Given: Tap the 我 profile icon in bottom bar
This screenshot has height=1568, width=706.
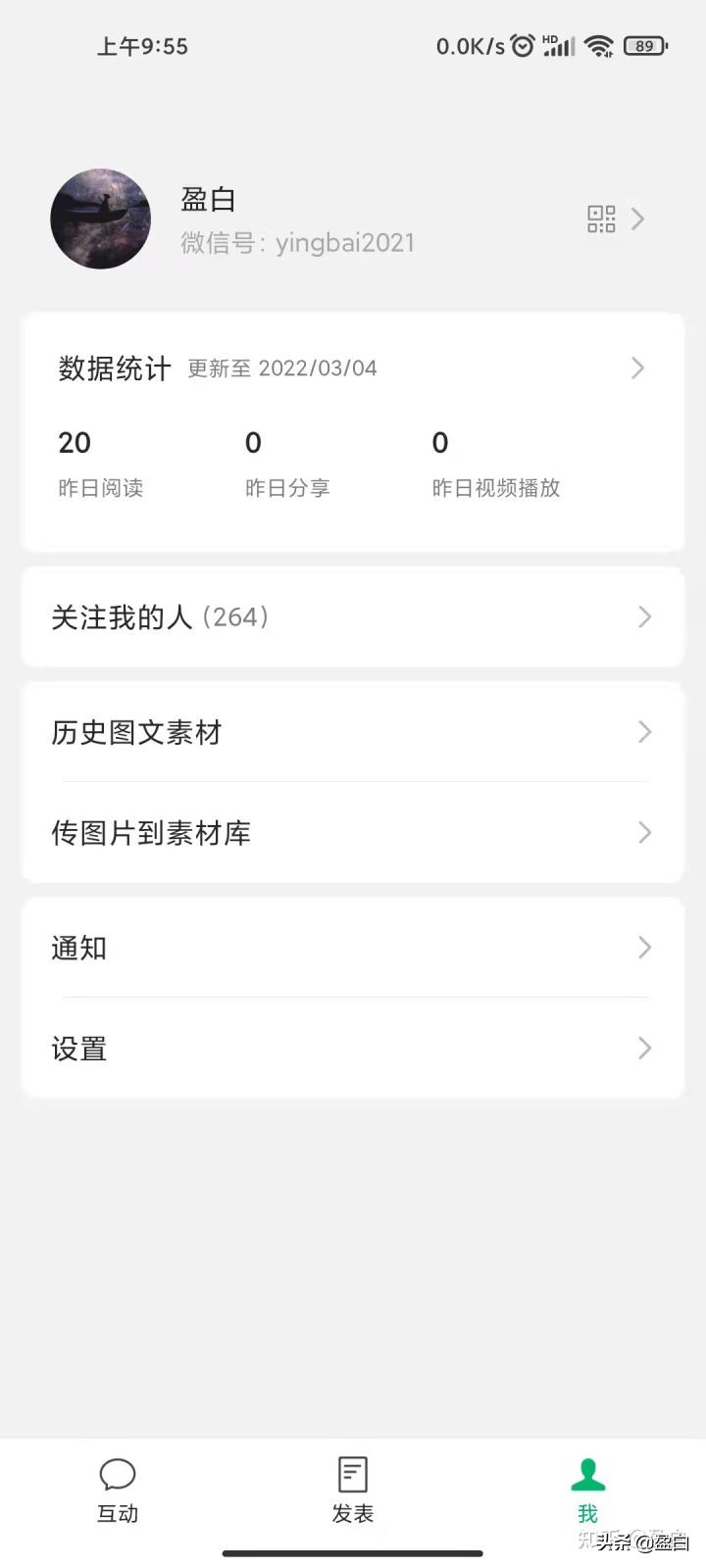Looking at the screenshot, I should 587,1473.
